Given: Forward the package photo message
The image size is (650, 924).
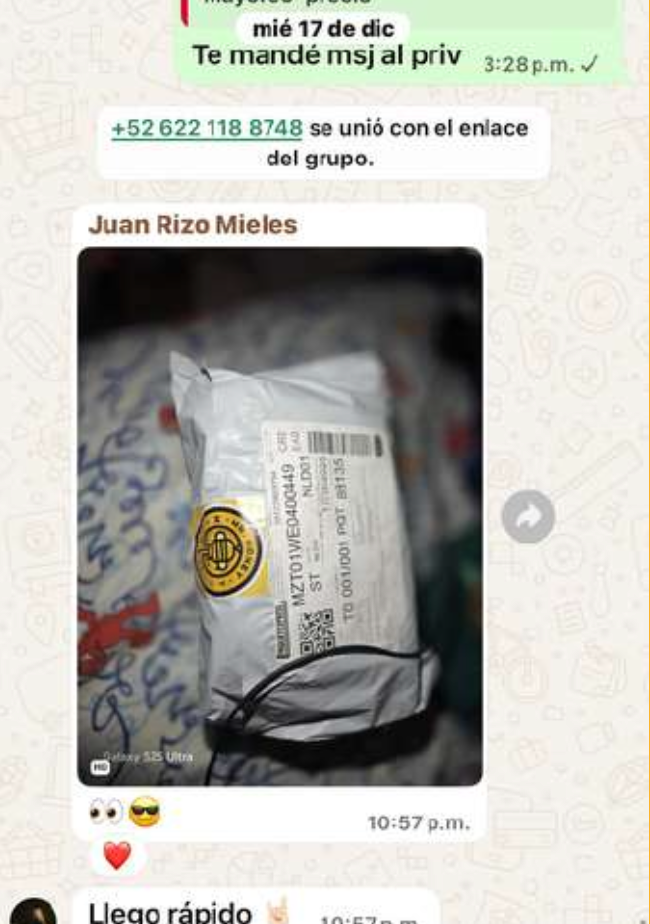Looking at the screenshot, I should click(527, 516).
